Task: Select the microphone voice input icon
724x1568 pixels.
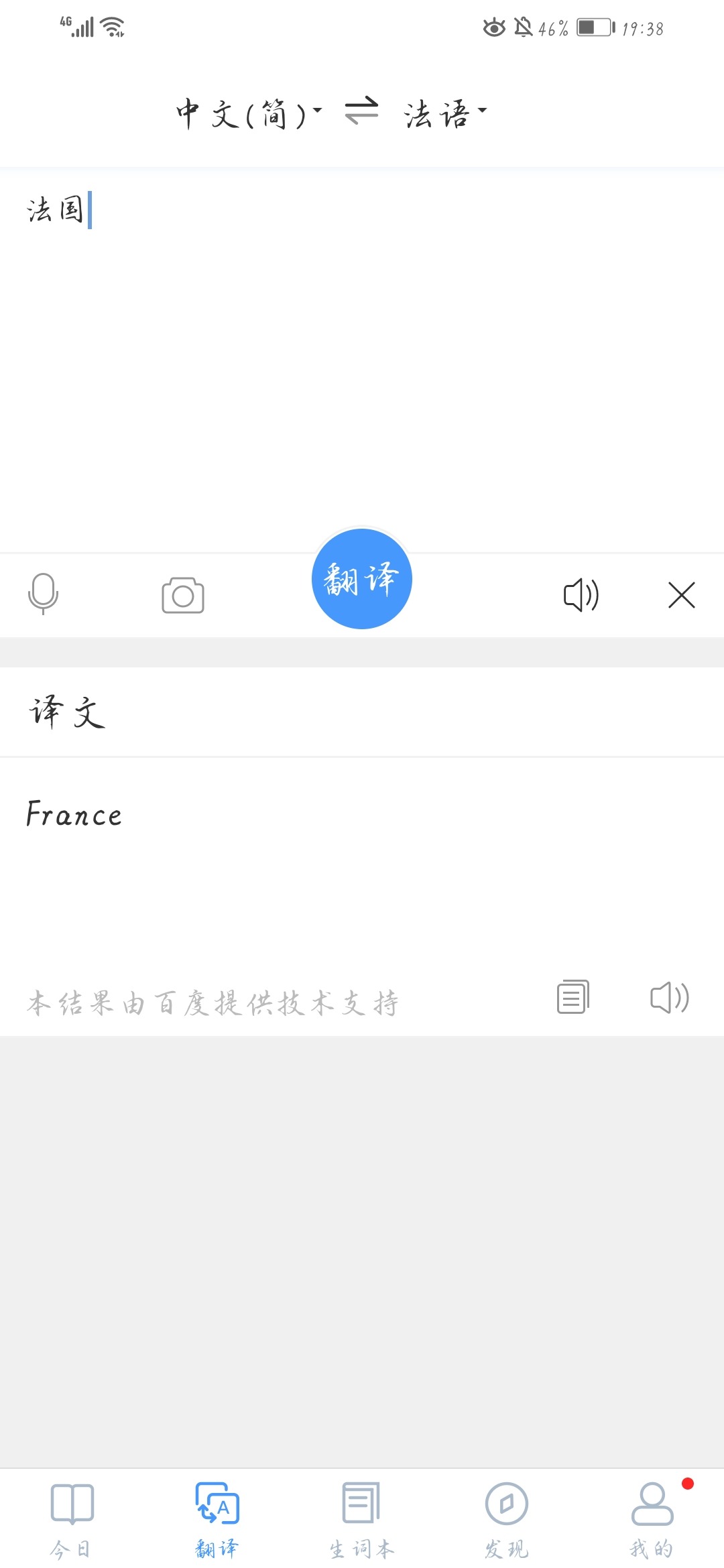Action: 44,594
